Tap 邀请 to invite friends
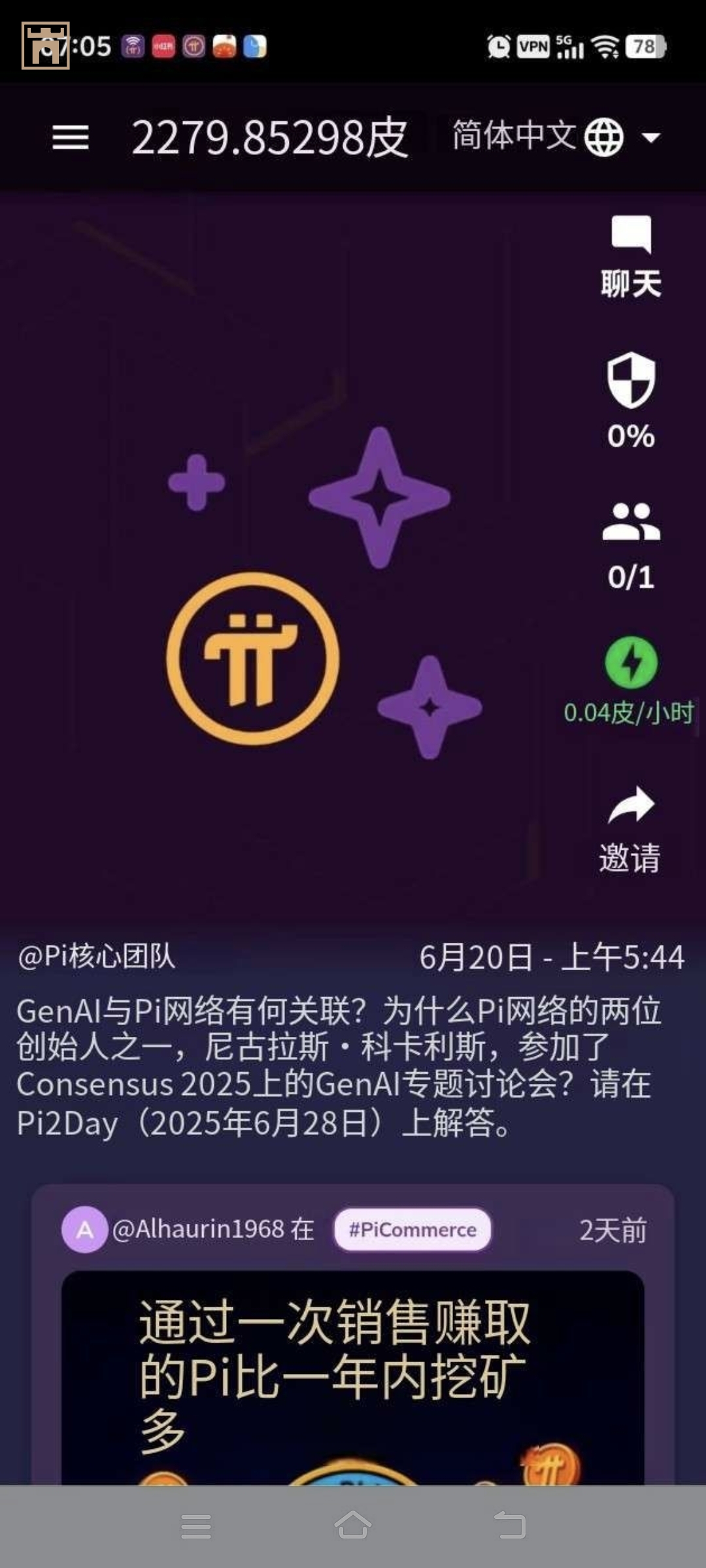The image size is (706, 1568). coord(630,830)
